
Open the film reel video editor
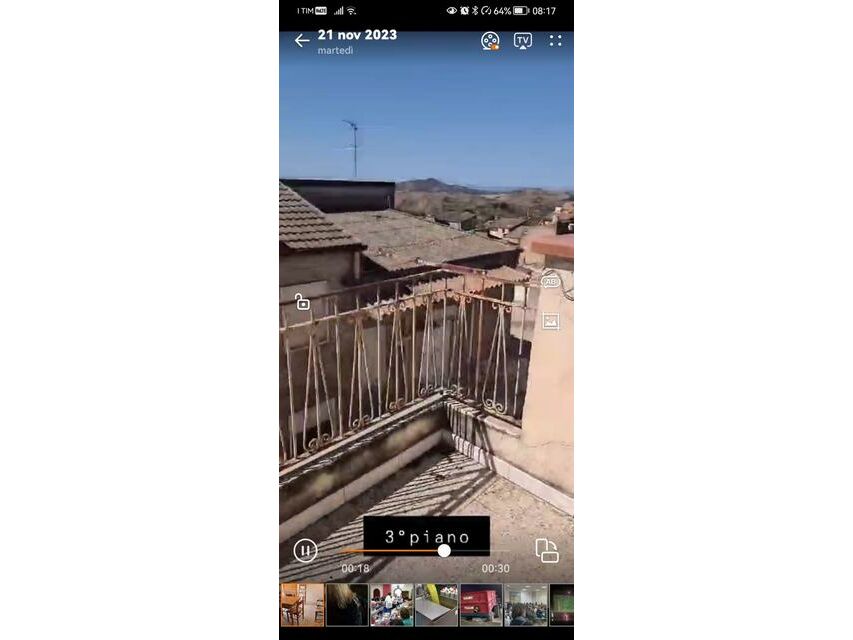coord(490,41)
